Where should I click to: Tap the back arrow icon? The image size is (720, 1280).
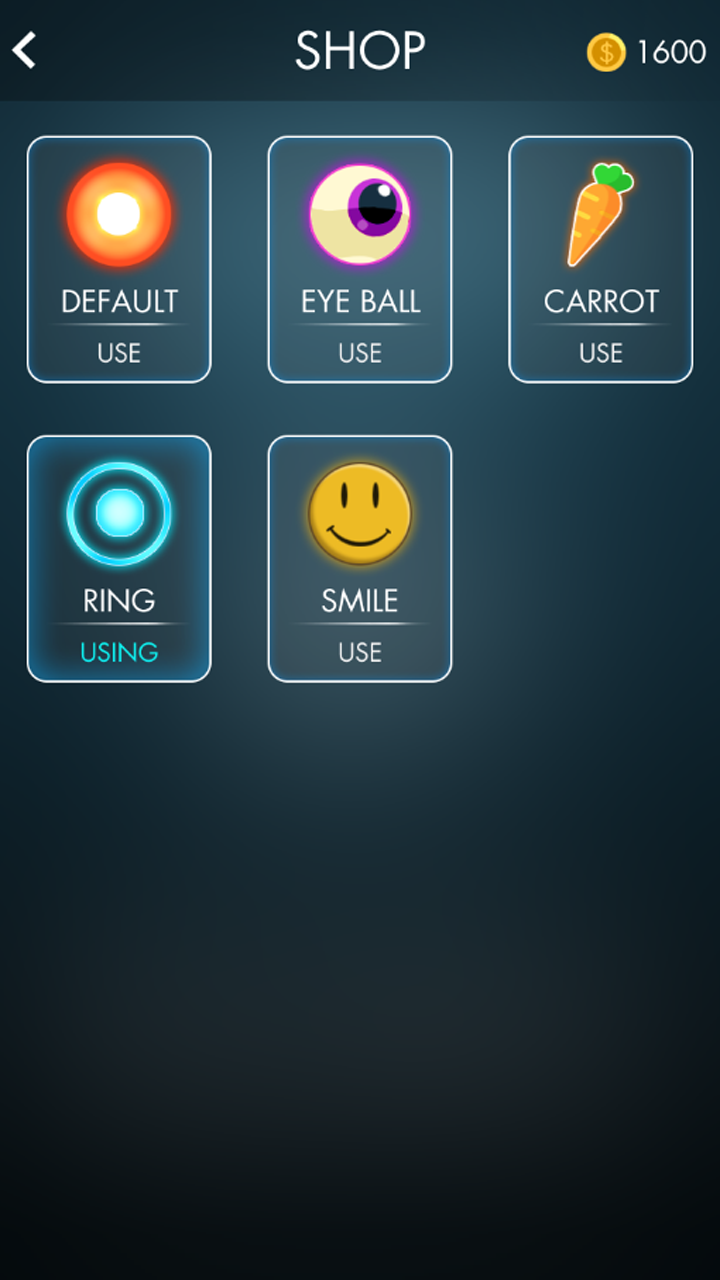[25, 49]
